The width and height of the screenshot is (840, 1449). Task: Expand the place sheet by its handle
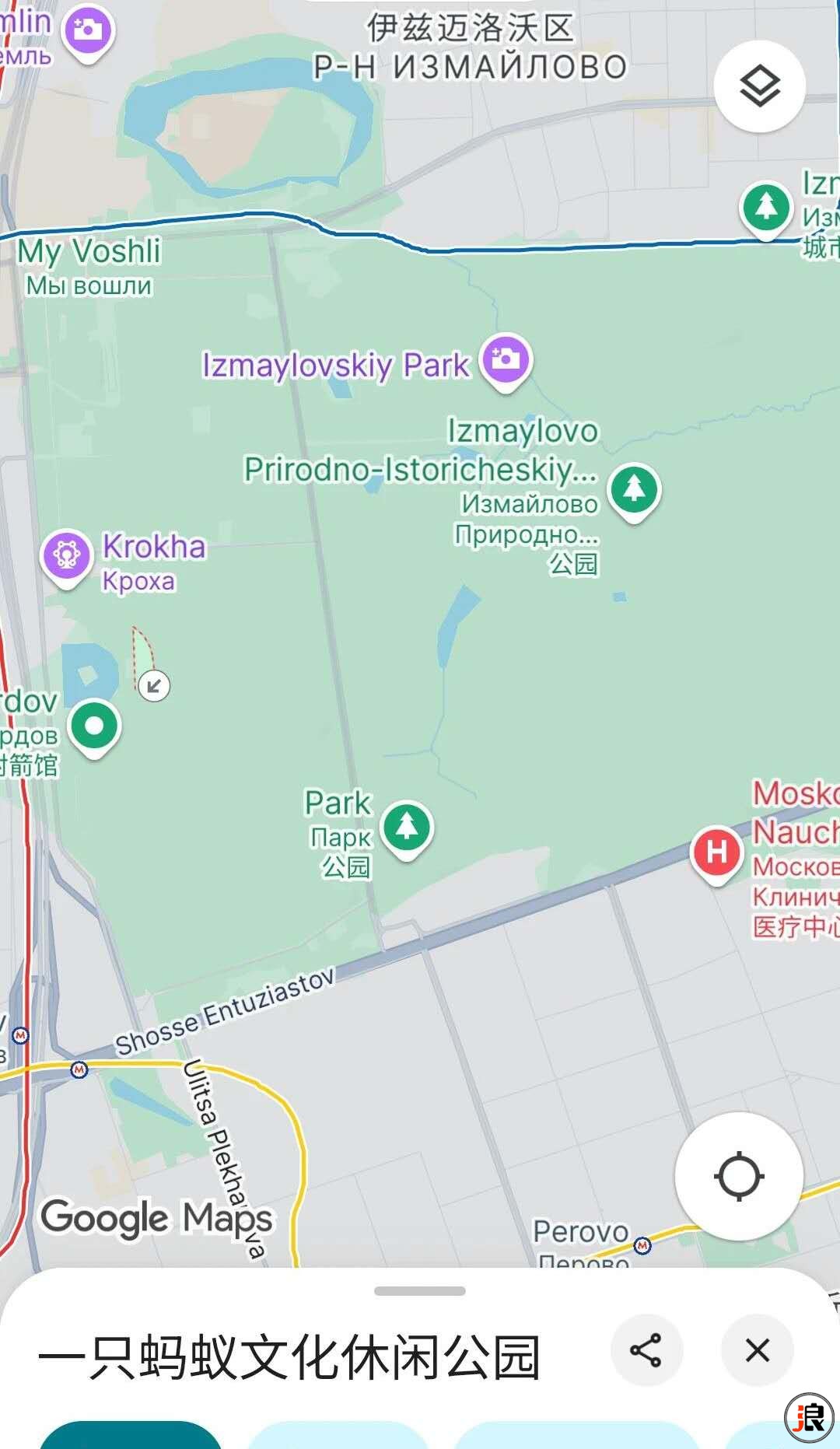[x=419, y=1291]
